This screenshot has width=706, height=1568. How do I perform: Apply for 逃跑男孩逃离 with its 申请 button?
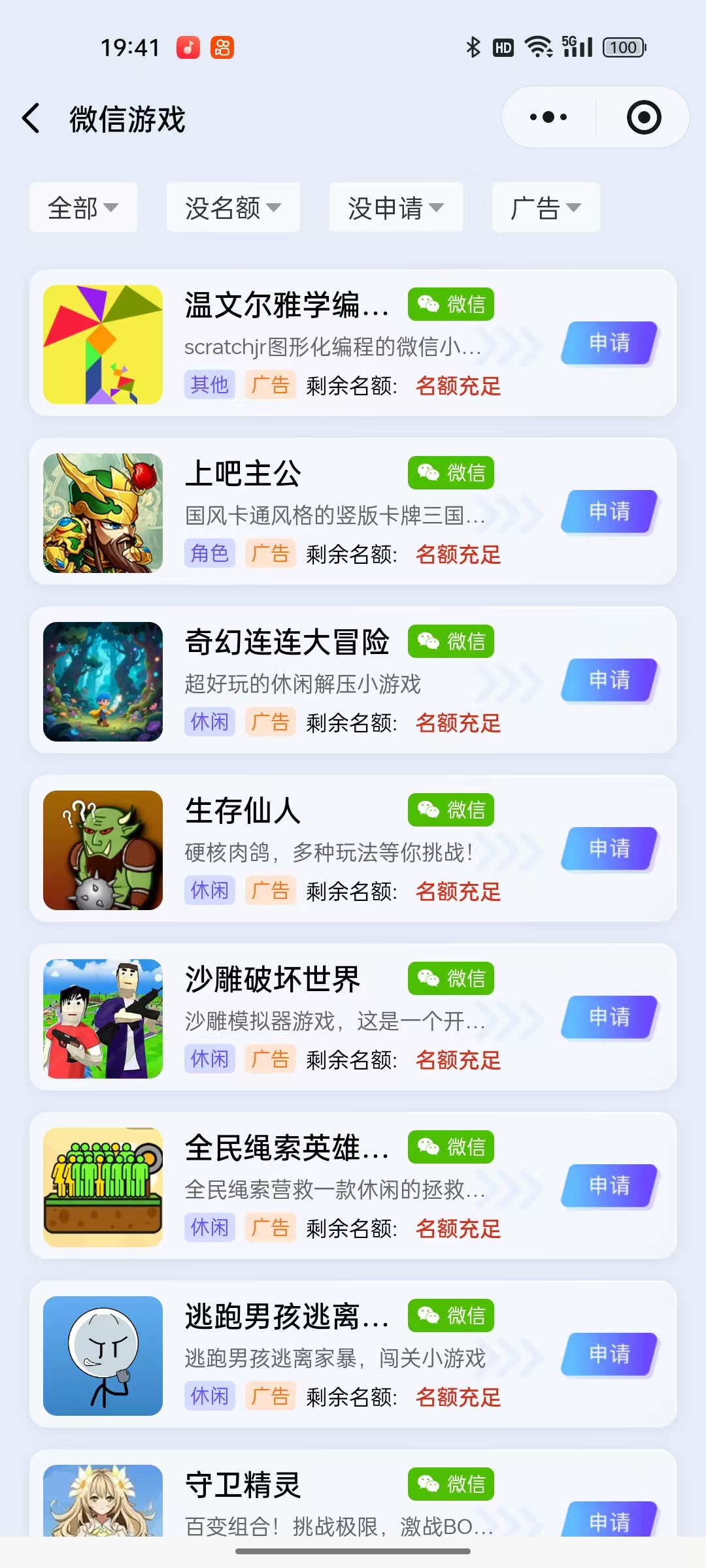pyautogui.click(x=609, y=1355)
